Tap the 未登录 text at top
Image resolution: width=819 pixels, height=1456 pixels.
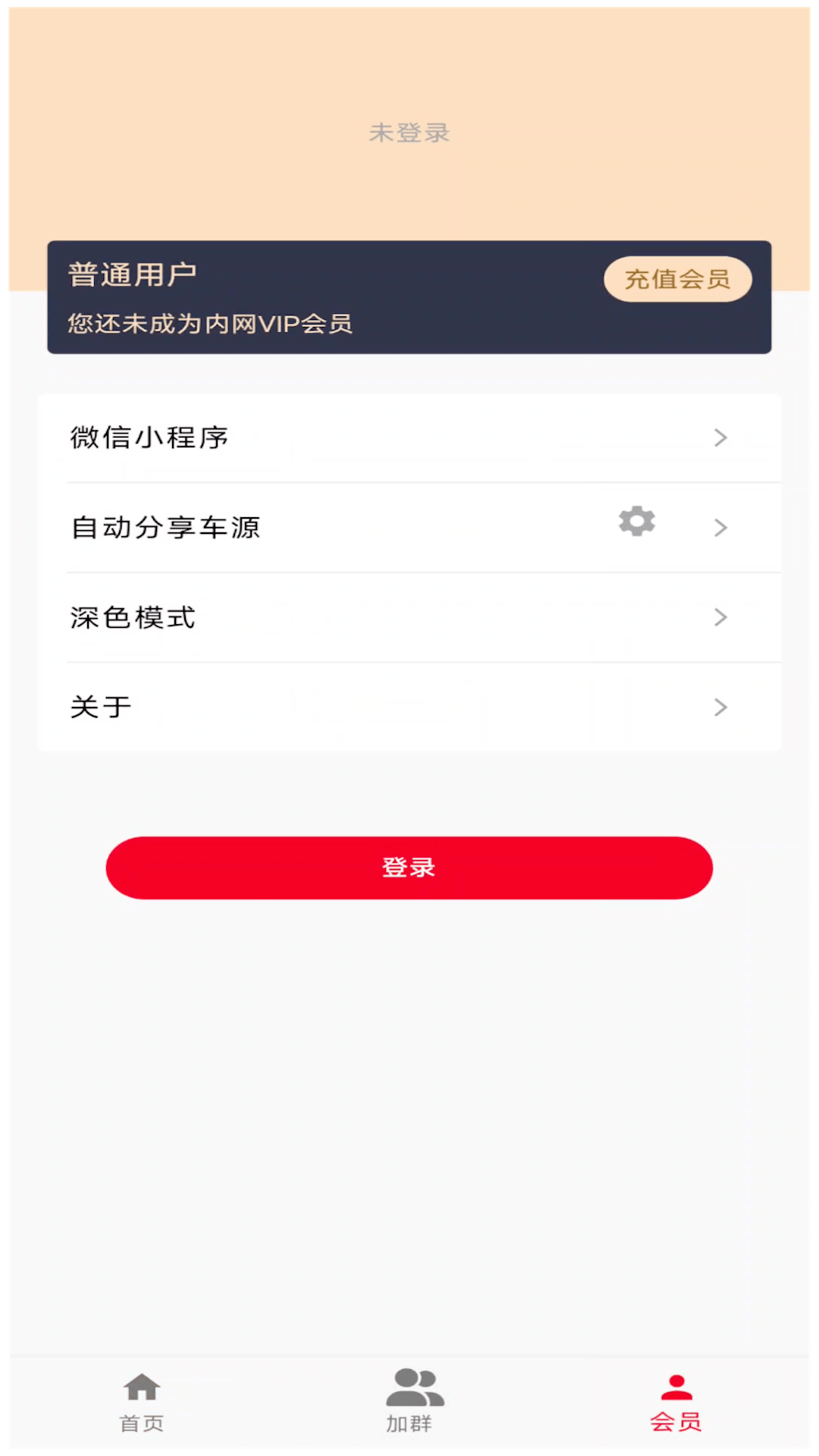point(409,133)
